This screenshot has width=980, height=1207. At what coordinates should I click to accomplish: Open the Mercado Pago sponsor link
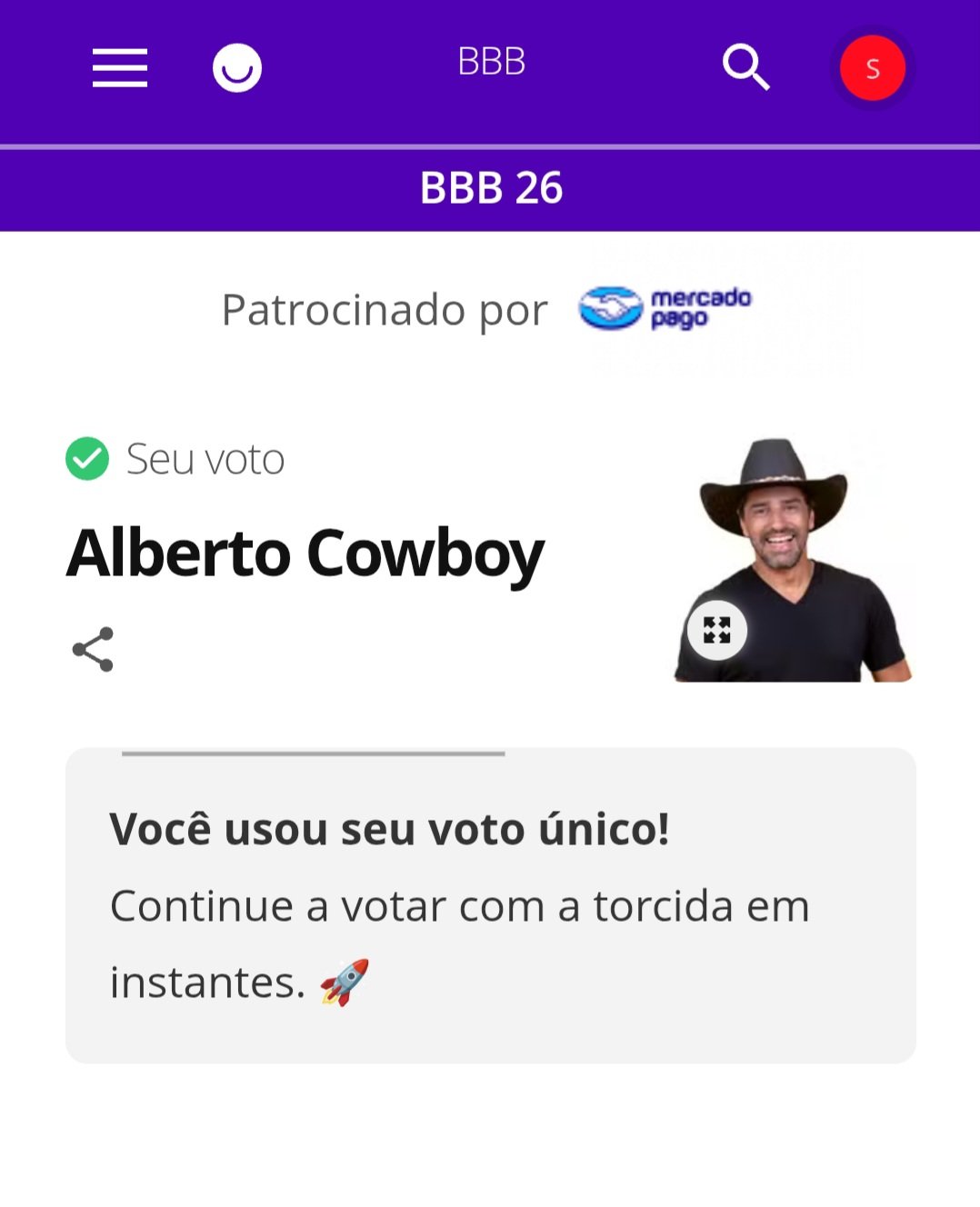point(665,309)
